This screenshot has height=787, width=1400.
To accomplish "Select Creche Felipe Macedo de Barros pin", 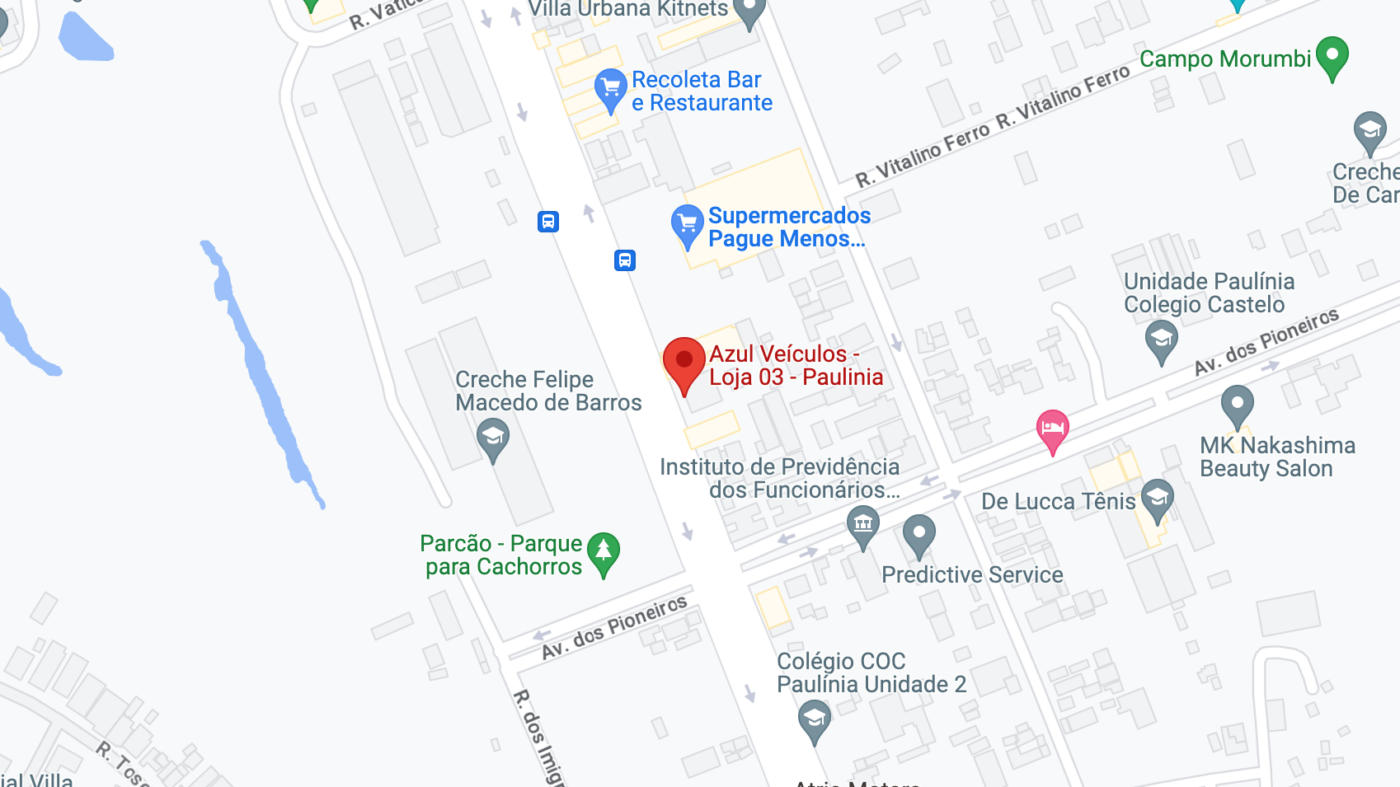I will click(x=492, y=438).
